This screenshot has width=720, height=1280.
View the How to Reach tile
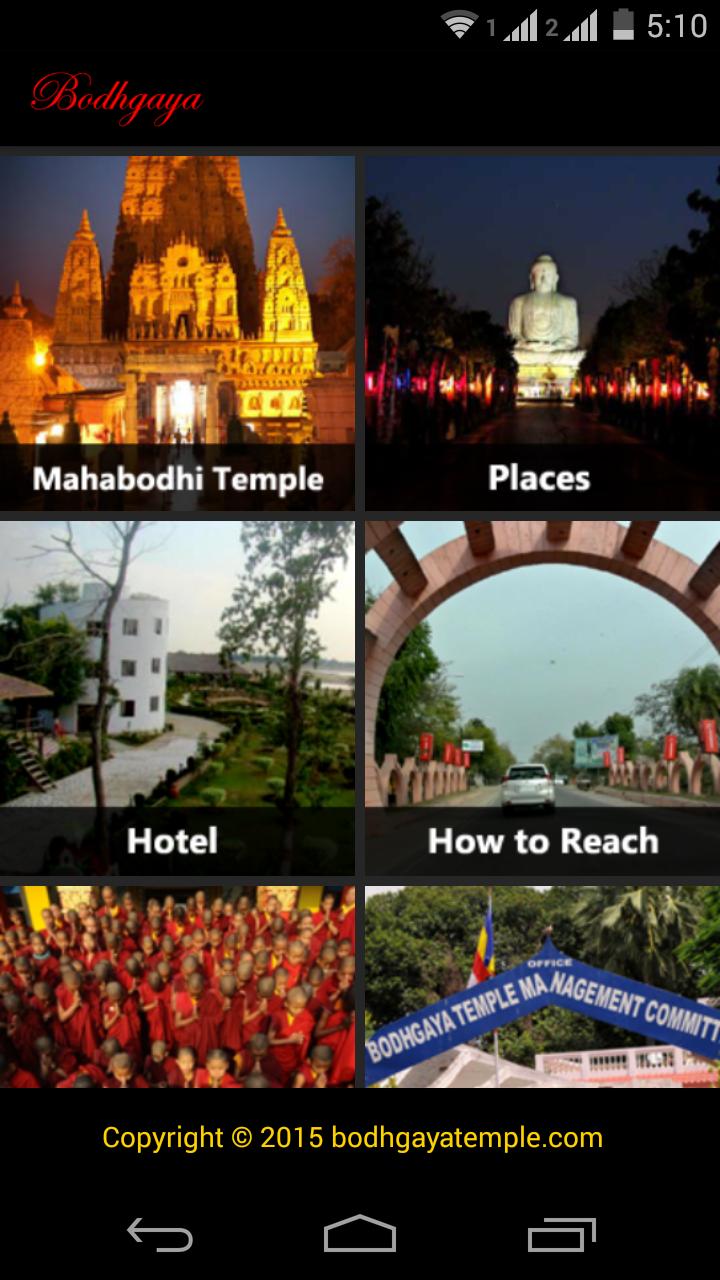(541, 697)
